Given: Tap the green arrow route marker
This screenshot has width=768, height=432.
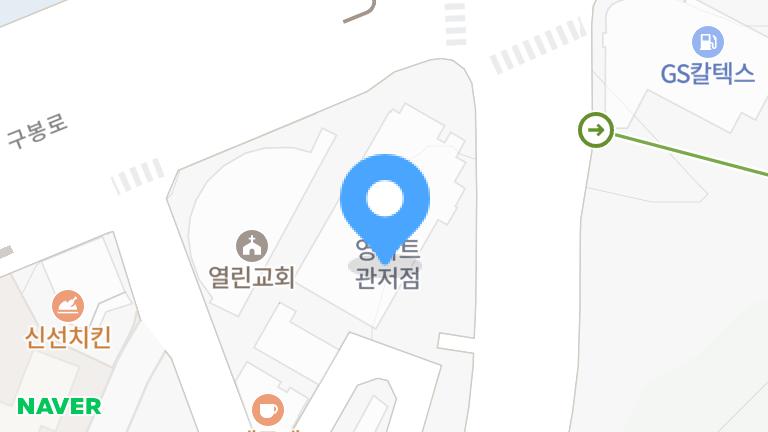Looking at the screenshot, I should click(x=596, y=130).
